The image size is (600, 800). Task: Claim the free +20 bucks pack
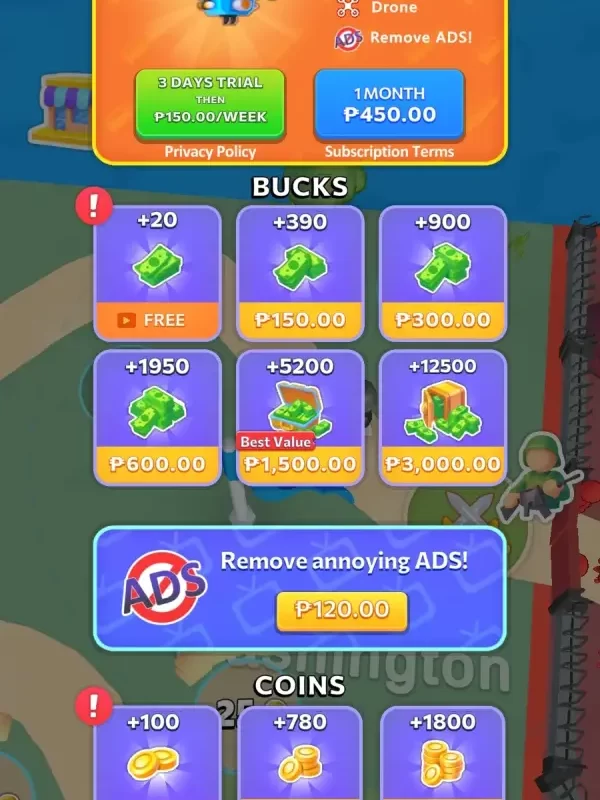click(x=157, y=321)
